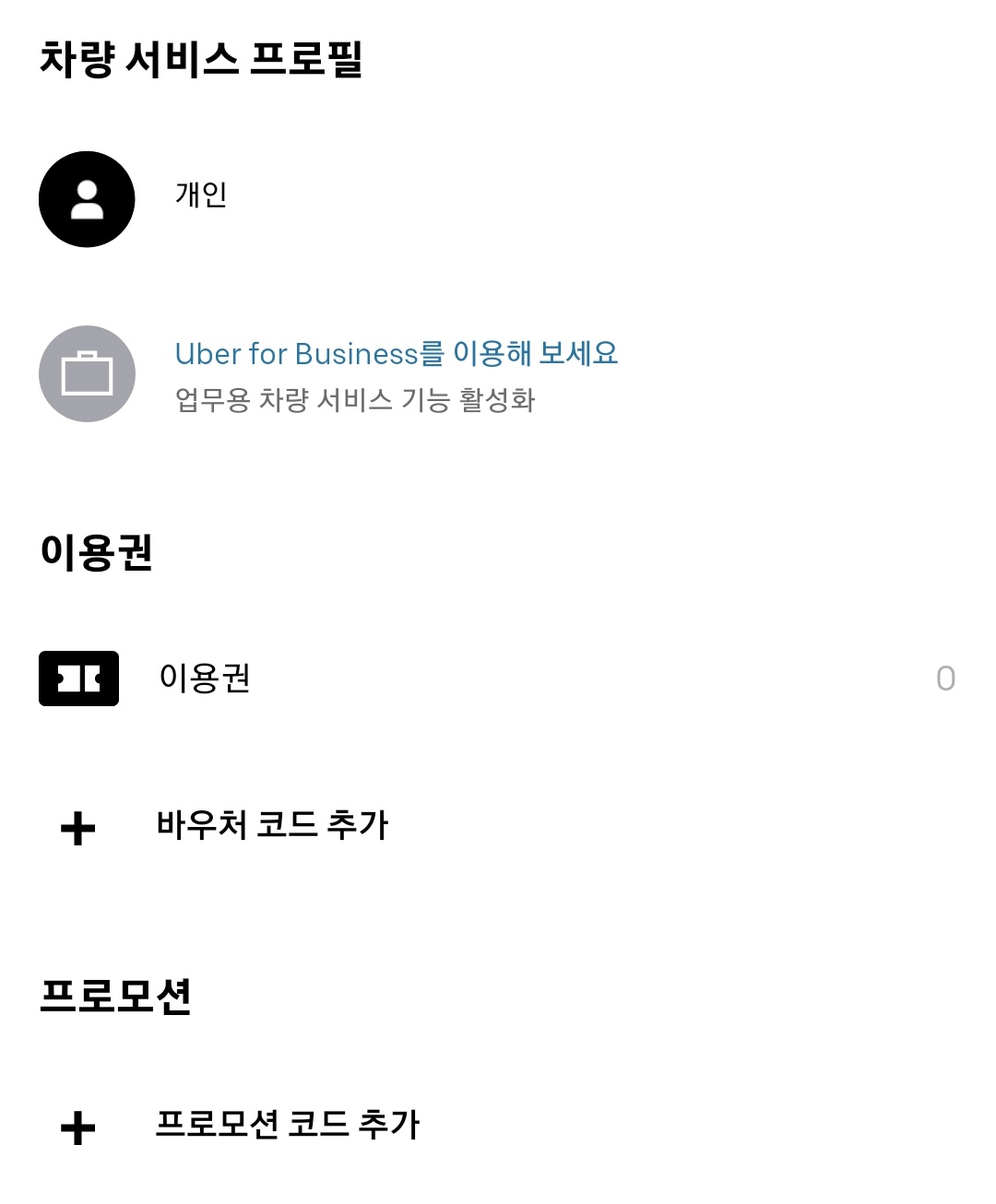Click the 프로모션 코드 추가 option
This screenshot has width=996, height=1204.
coord(289,1125)
